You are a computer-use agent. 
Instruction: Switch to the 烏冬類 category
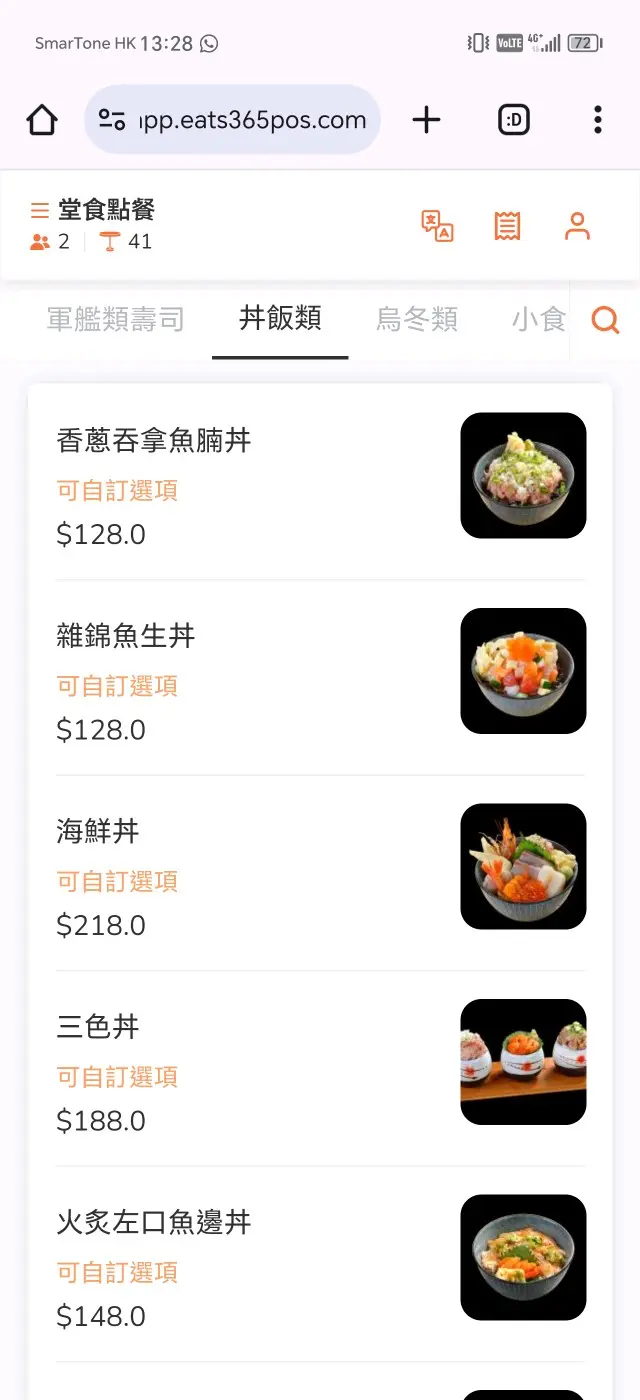pos(417,320)
